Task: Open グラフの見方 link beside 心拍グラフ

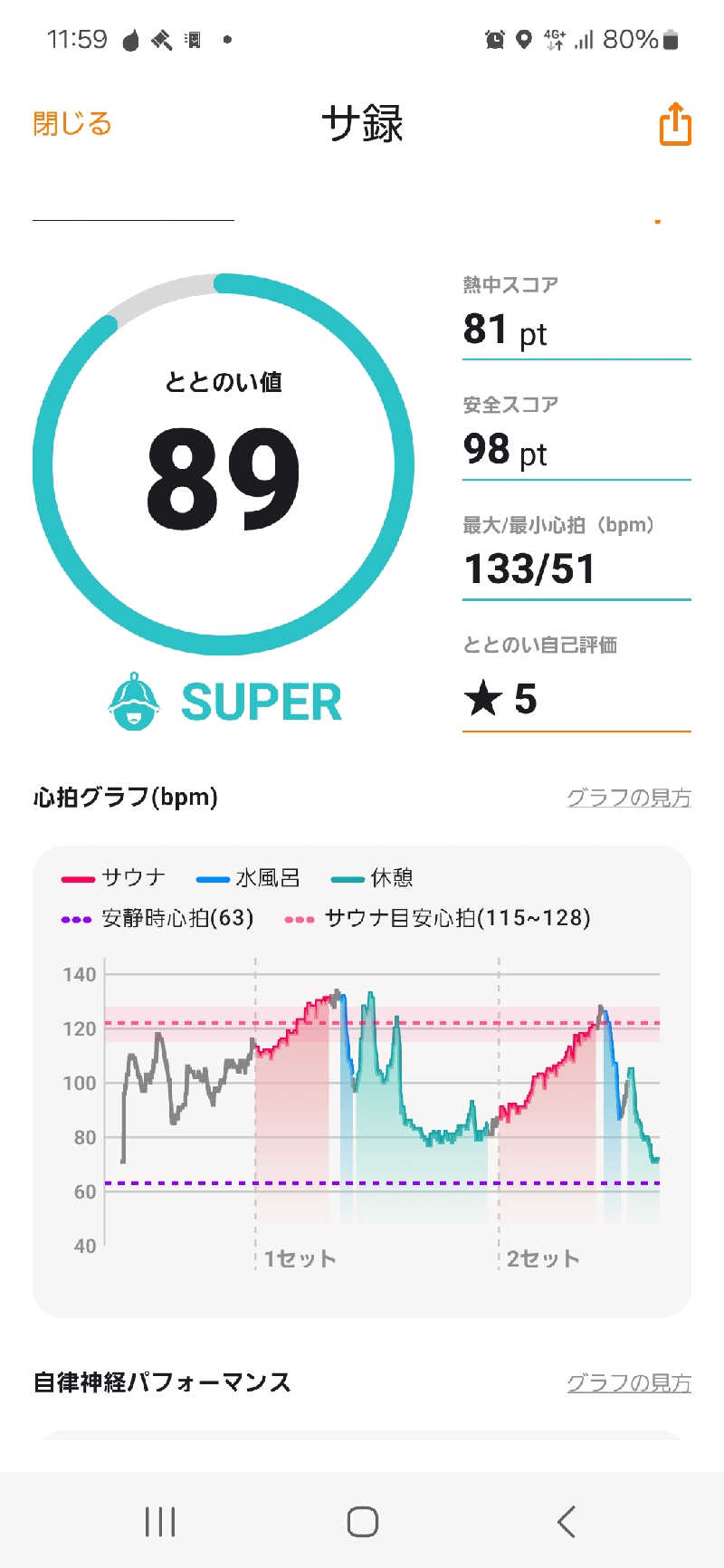Action: [628, 798]
